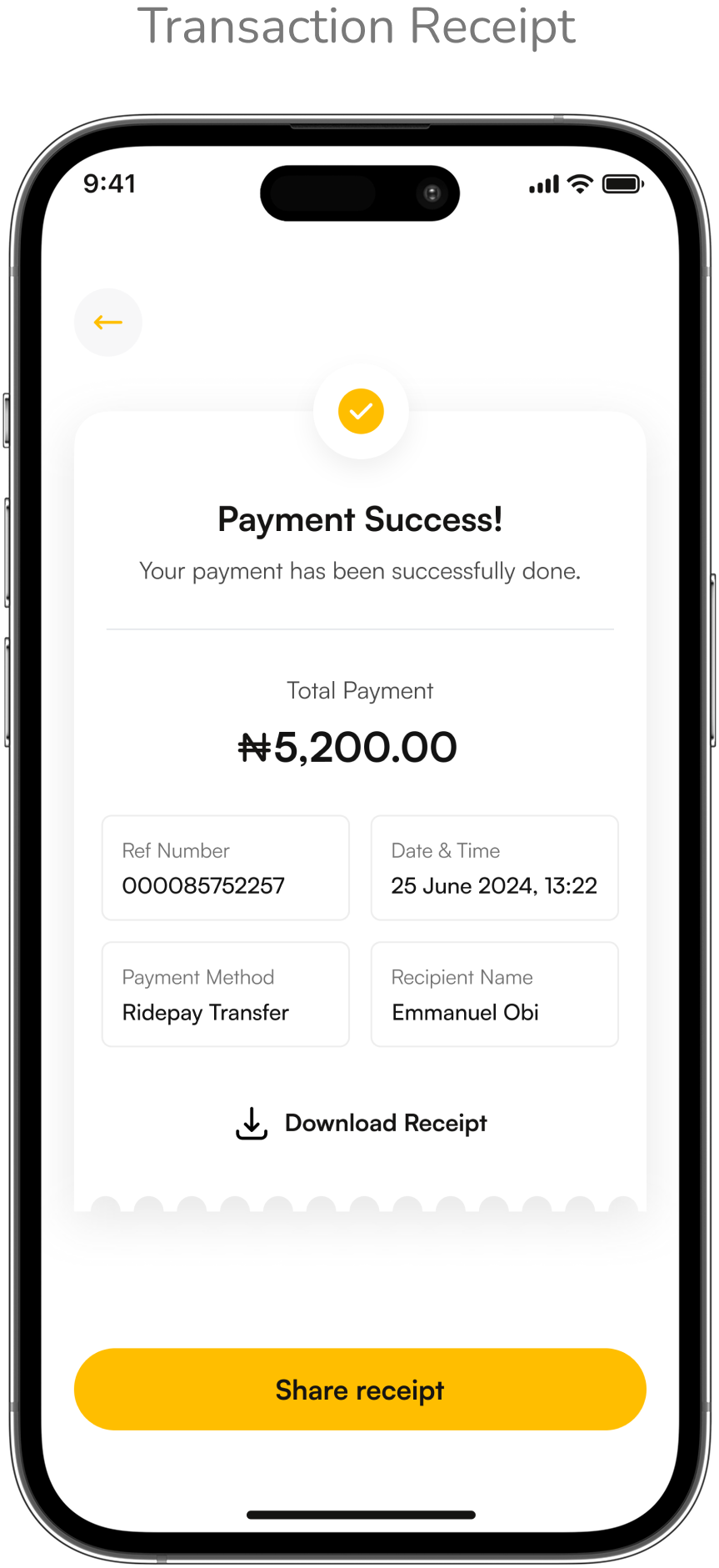Image resolution: width=719 pixels, height=1568 pixels.
Task: Go back using the yellow arrow
Action: [x=108, y=323]
